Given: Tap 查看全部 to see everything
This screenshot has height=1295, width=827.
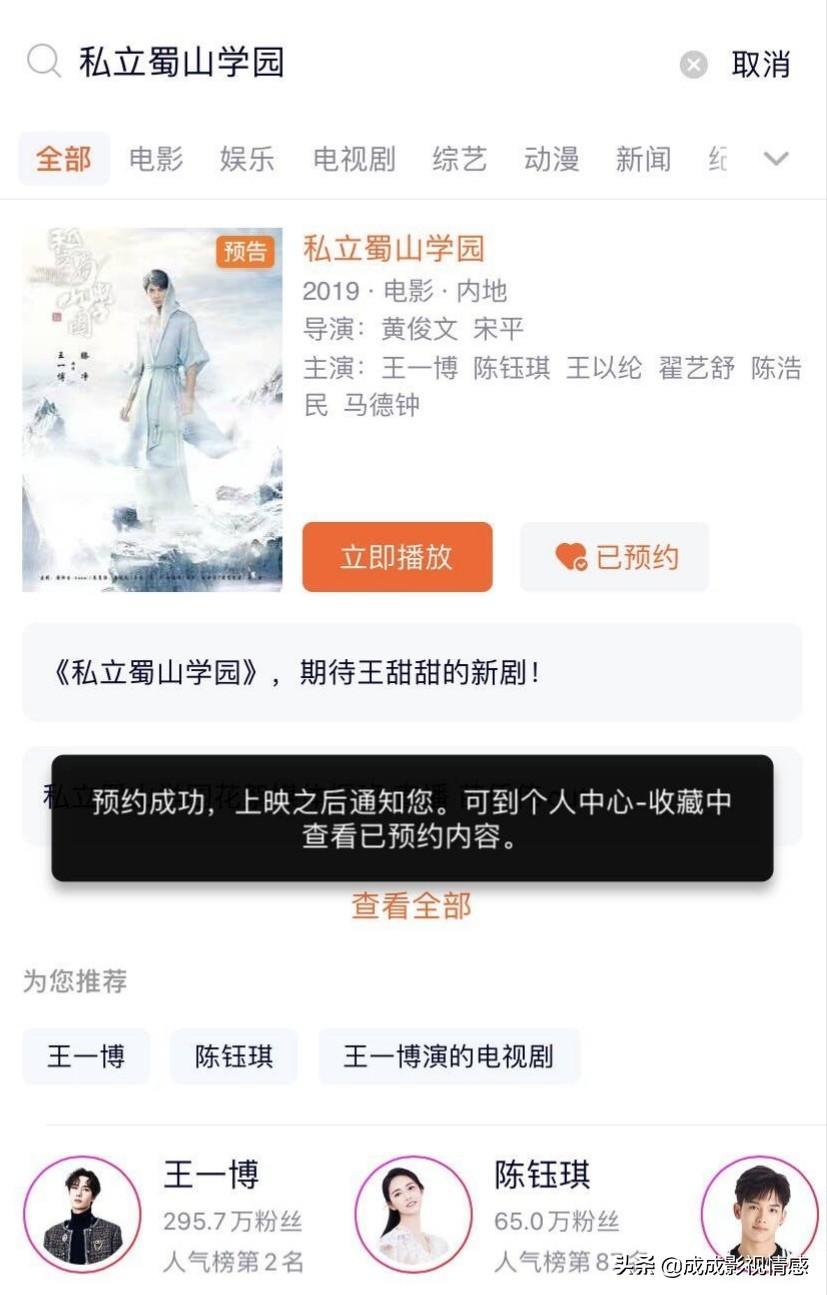Looking at the screenshot, I should pos(411,906).
